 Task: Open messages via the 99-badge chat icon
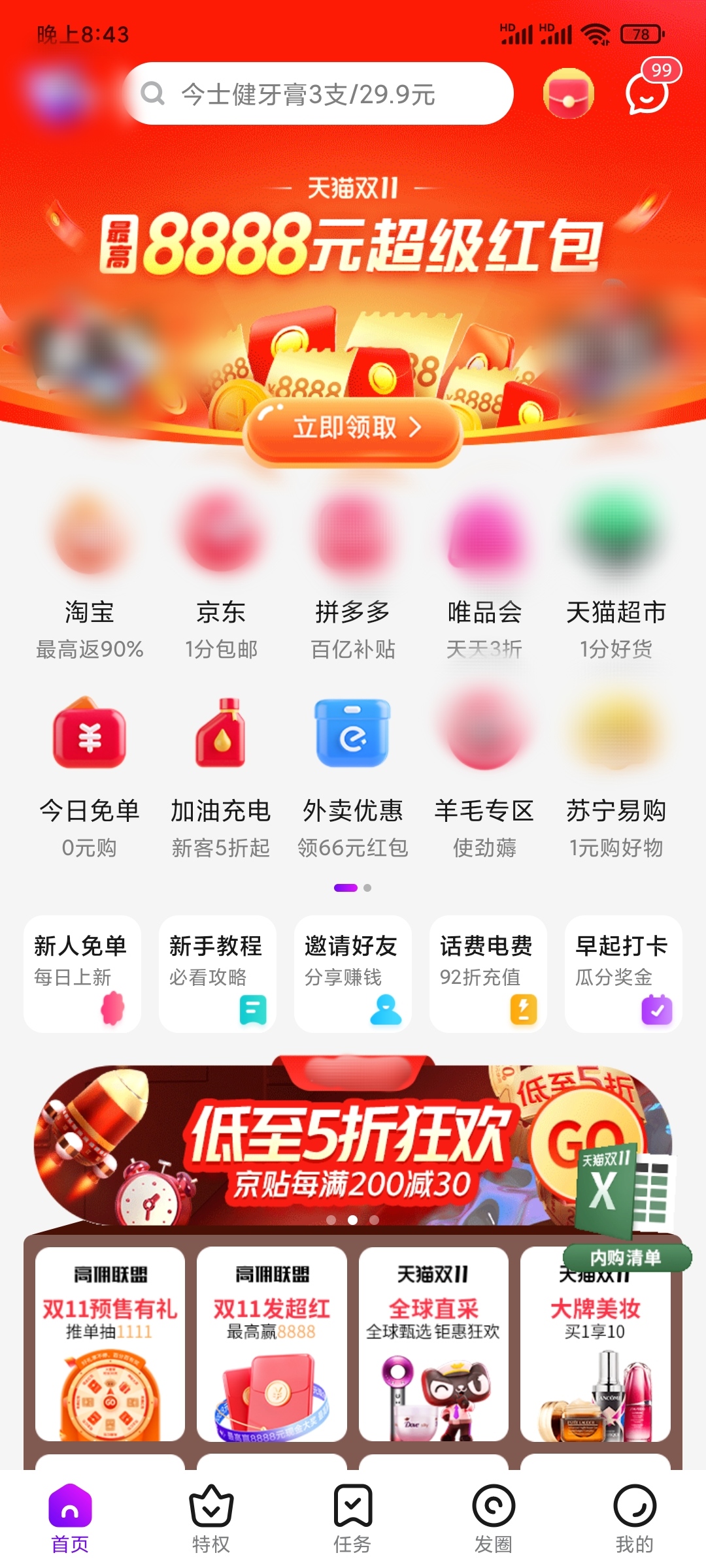click(646, 98)
